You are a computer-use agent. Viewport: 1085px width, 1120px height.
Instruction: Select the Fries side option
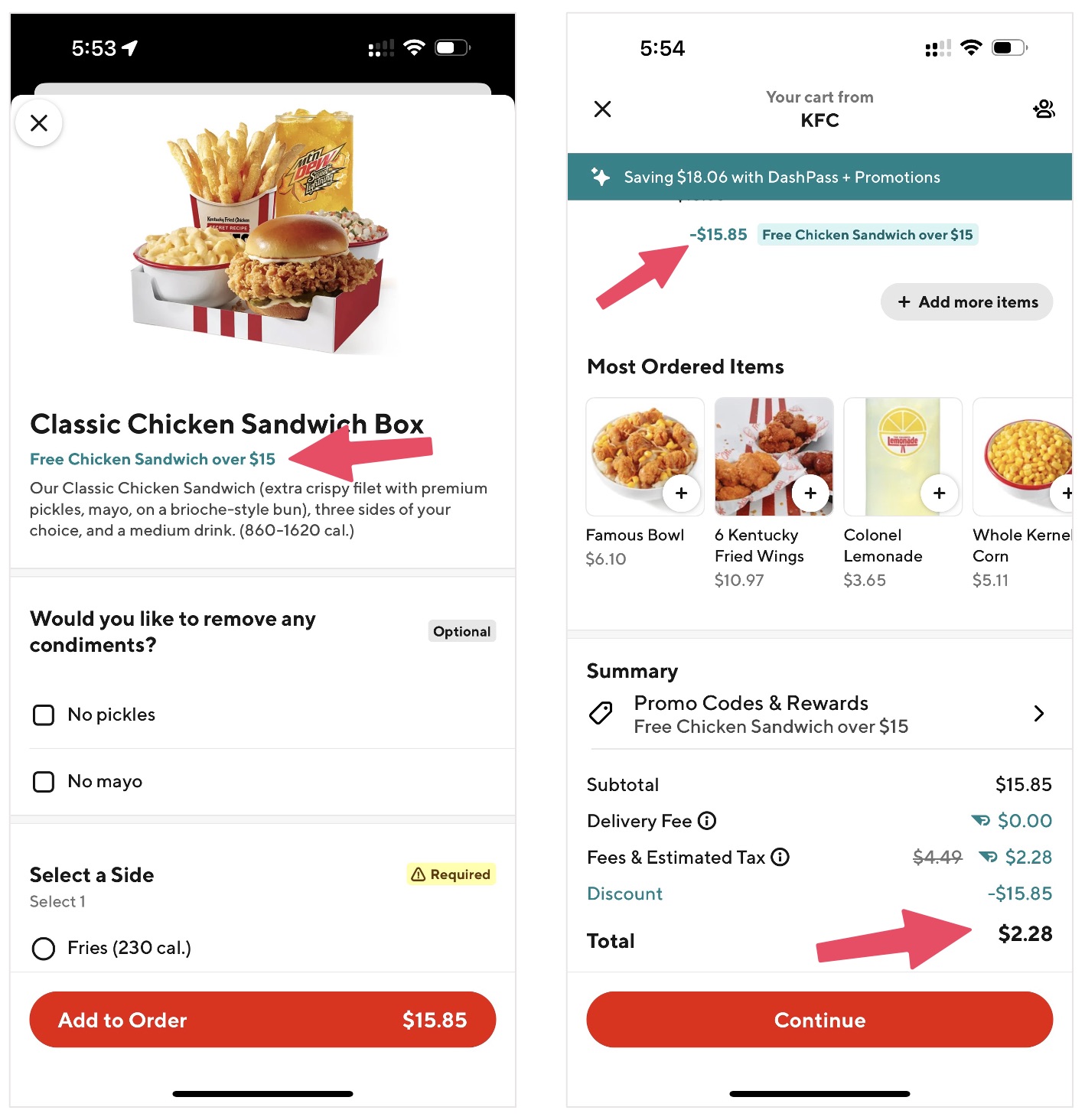point(44,948)
